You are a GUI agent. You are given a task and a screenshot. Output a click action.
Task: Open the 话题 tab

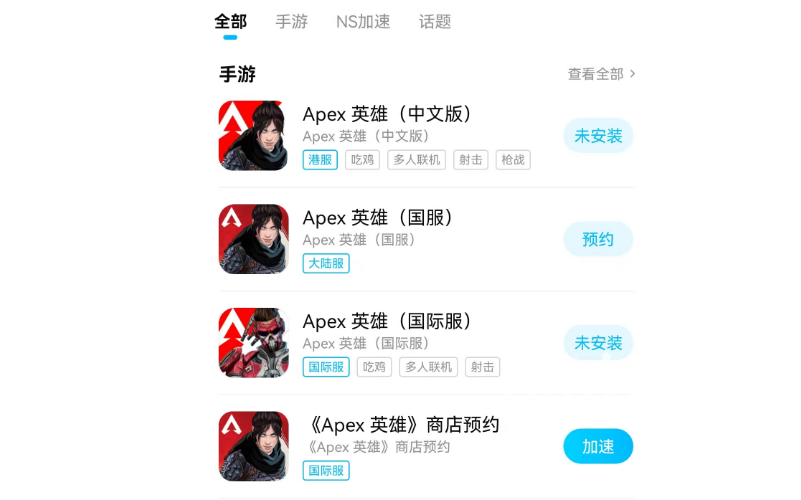pyautogui.click(x=435, y=22)
